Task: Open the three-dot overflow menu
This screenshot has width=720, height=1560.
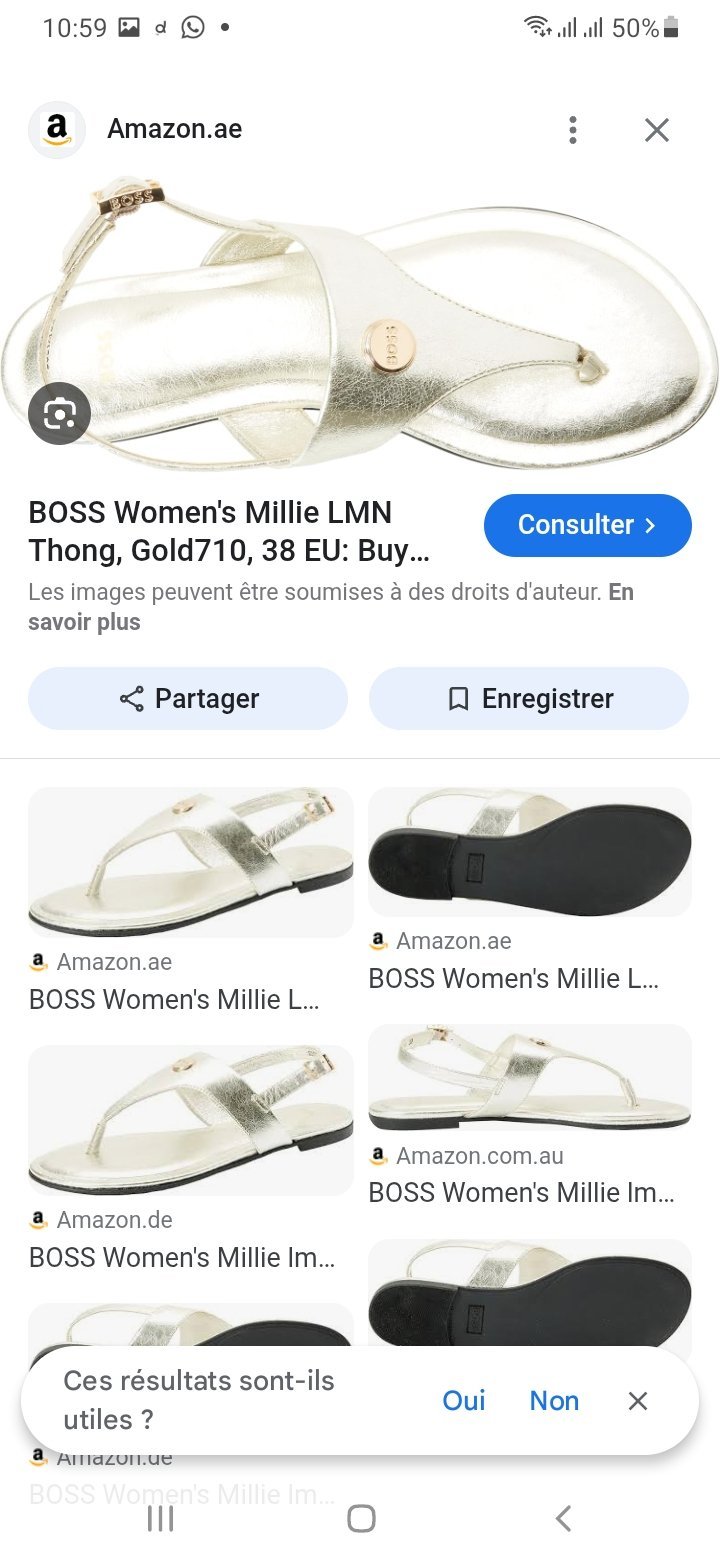Action: click(x=573, y=130)
